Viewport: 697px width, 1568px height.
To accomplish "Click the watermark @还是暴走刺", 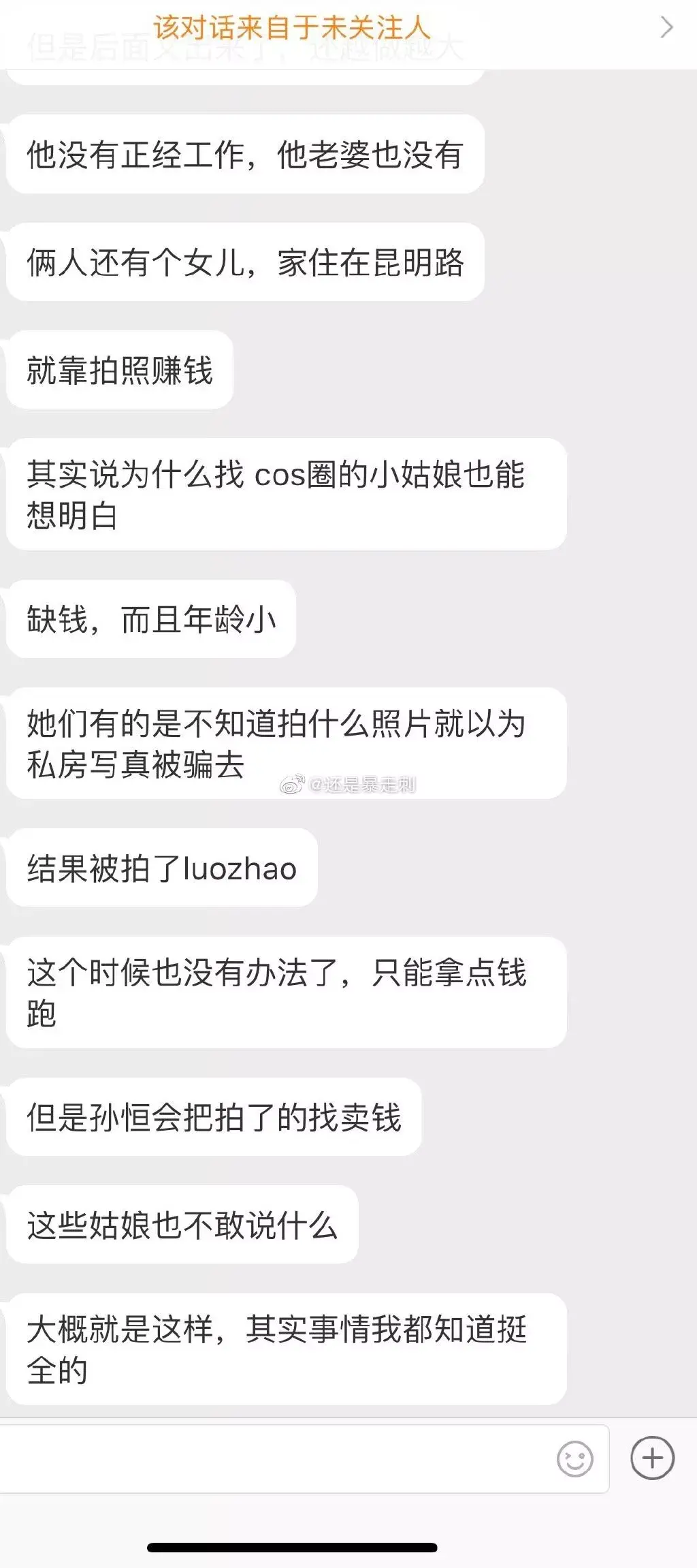I will [x=347, y=783].
